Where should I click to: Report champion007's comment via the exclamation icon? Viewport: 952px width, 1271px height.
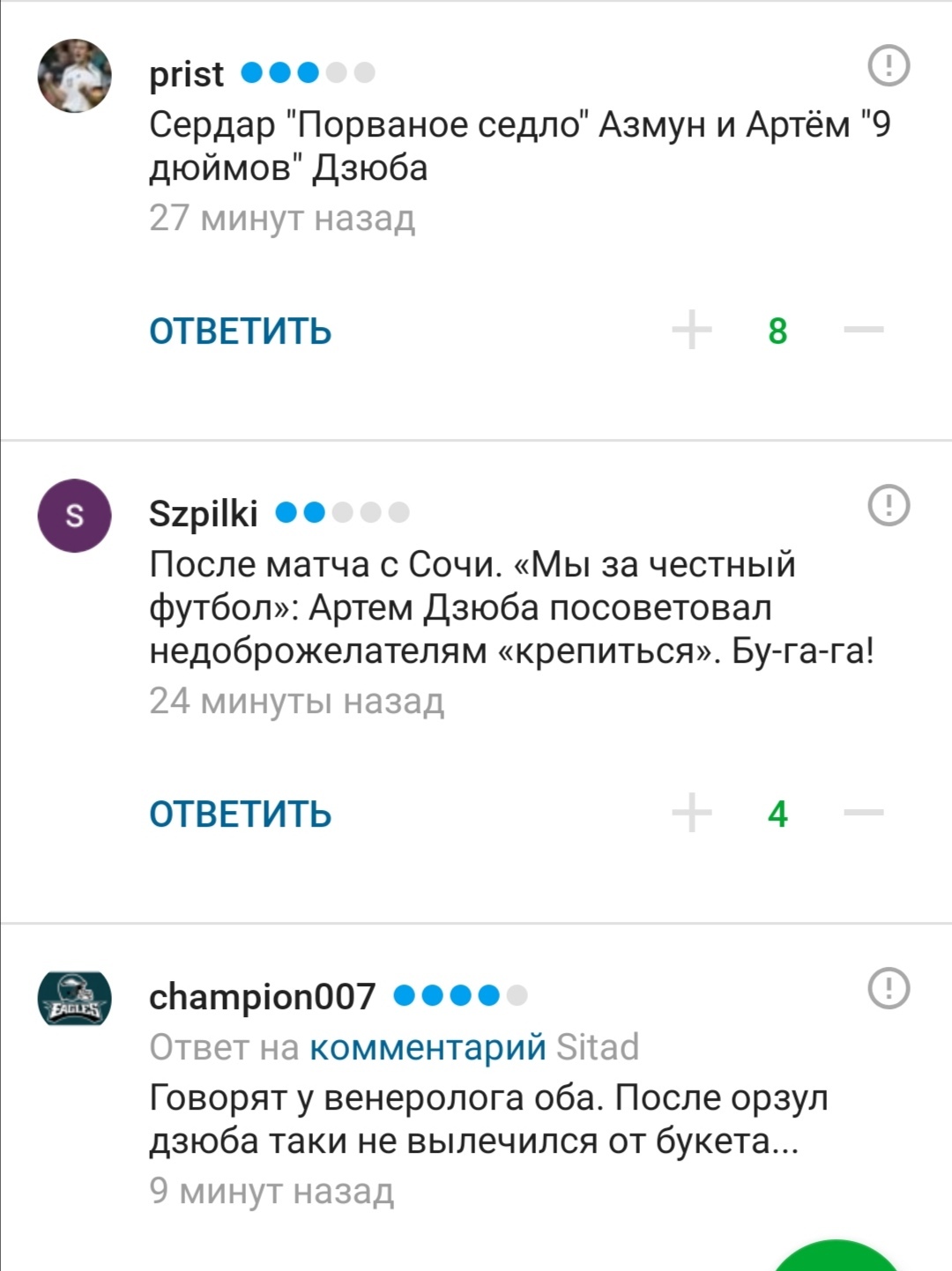pyautogui.click(x=889, y=988)
